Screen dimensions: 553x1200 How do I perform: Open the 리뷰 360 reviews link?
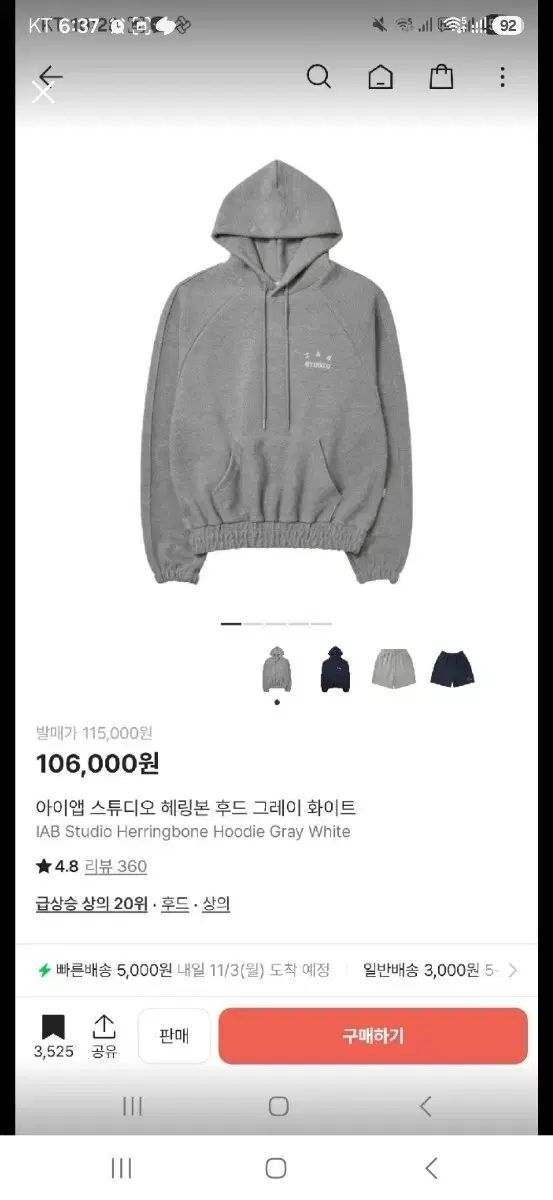point(115,867)
